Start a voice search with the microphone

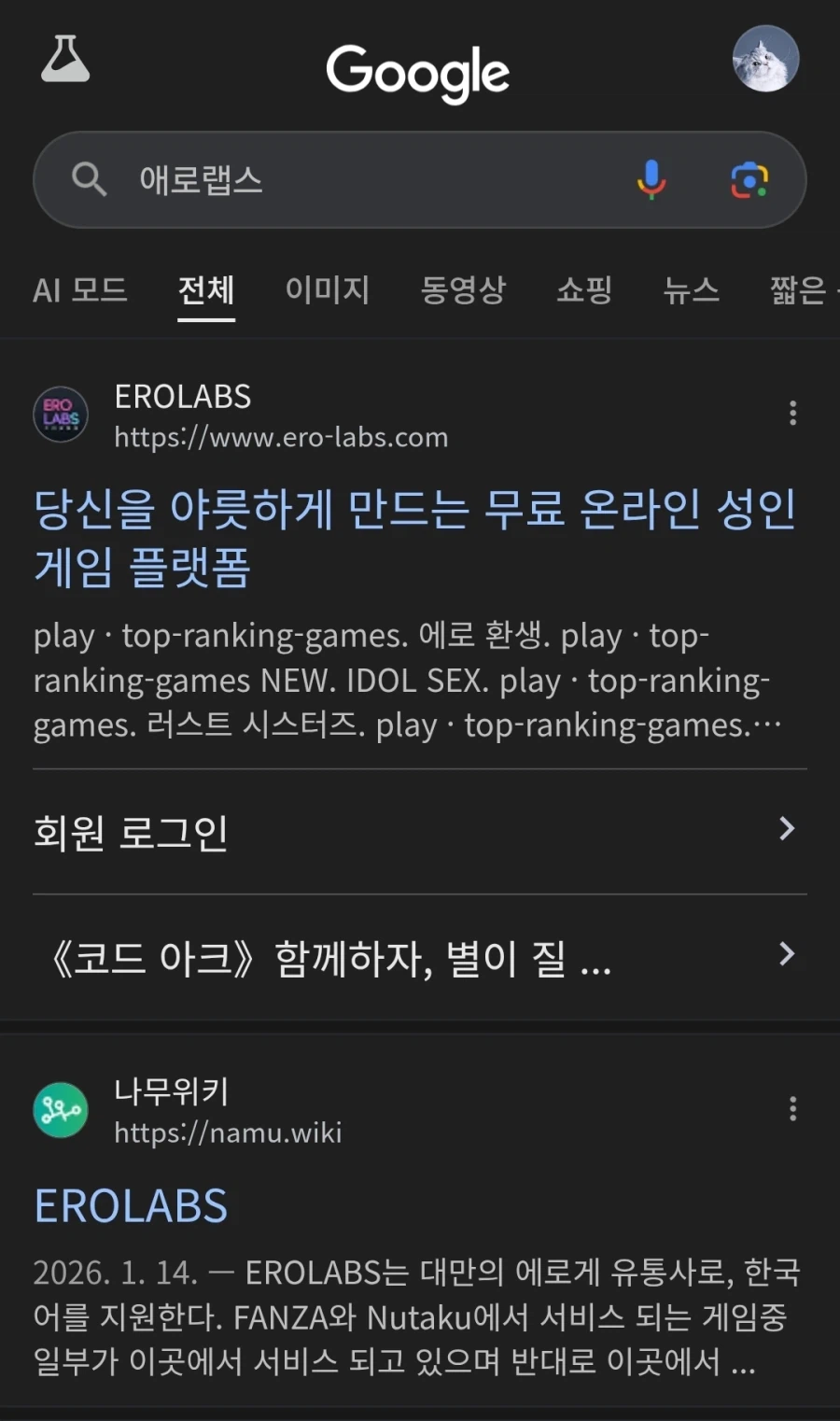click(x=651, y=180)
